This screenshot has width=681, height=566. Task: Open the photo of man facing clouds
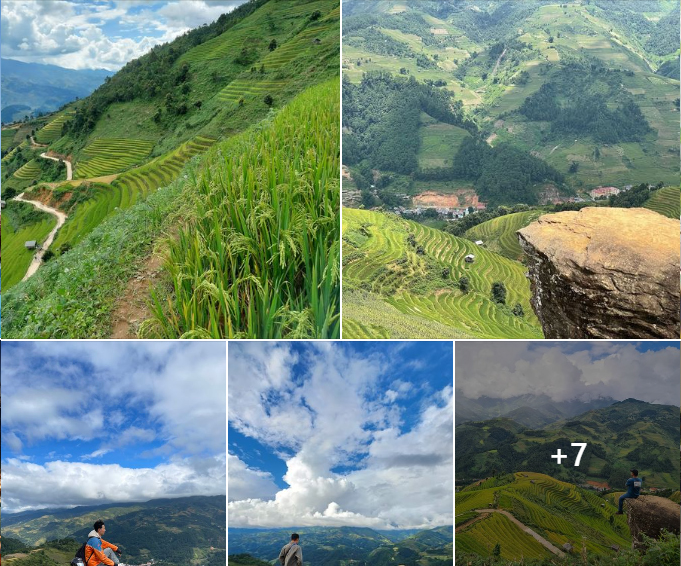point(340,454)
